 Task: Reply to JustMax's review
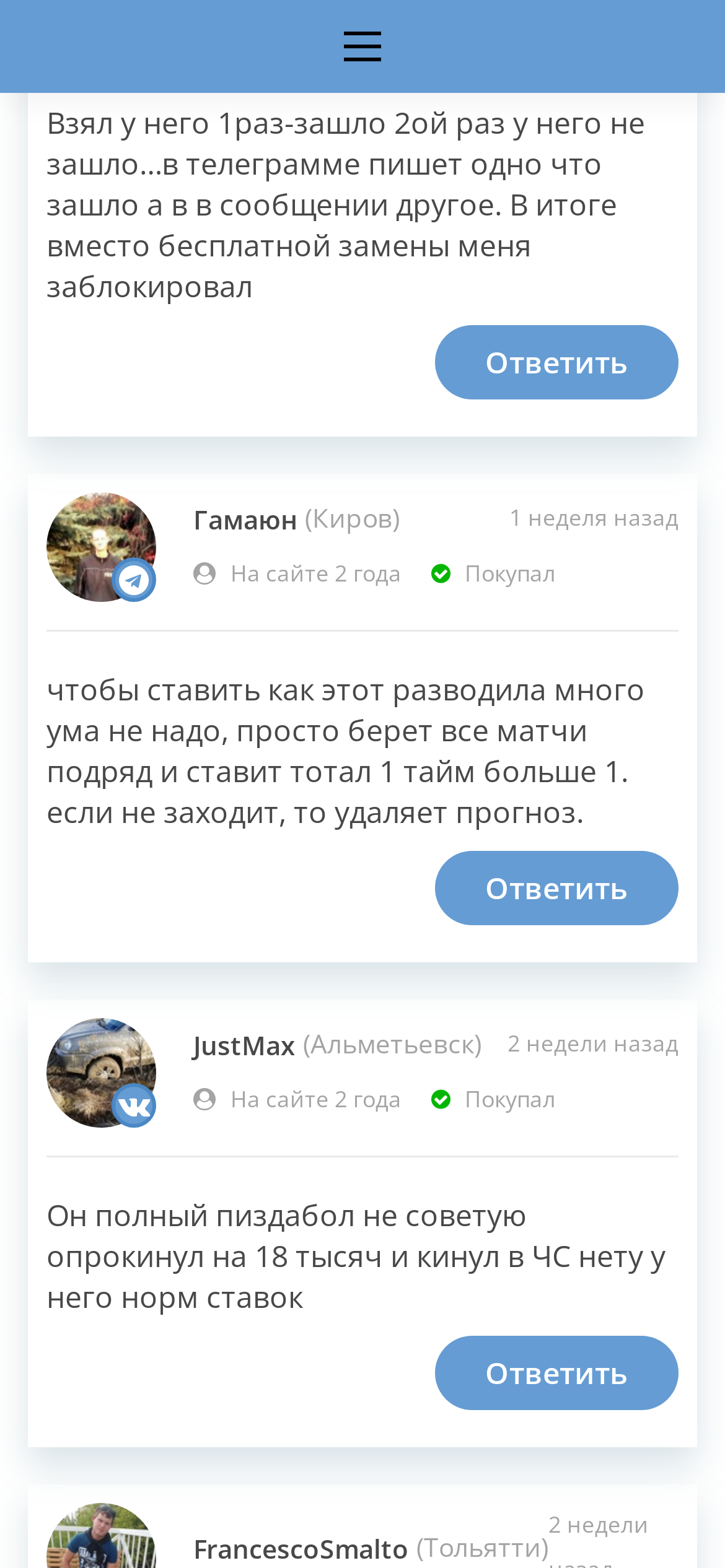click(556, 1373)
